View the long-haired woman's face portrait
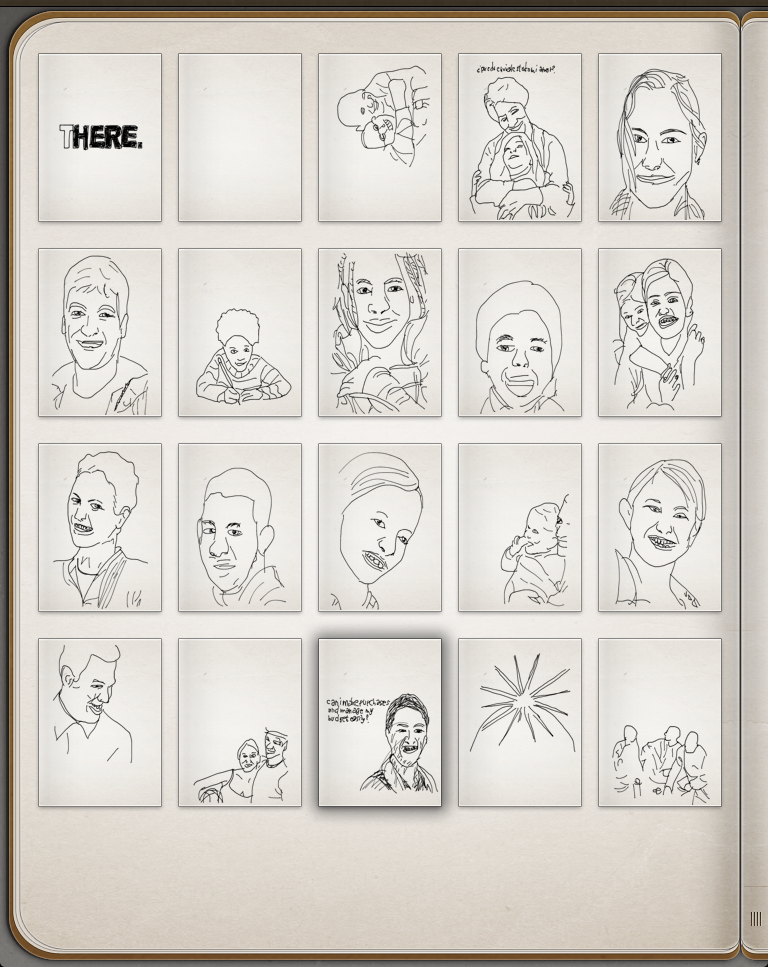This screenshot has height=967, width=768. pos(660,137)
